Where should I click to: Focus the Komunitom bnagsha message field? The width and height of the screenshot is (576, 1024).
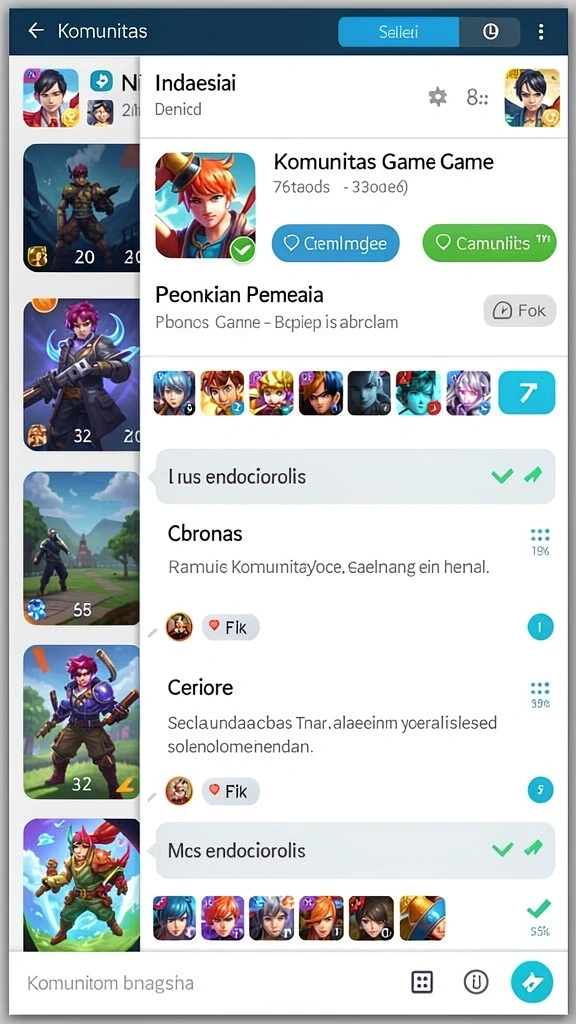tap(209, 983)
